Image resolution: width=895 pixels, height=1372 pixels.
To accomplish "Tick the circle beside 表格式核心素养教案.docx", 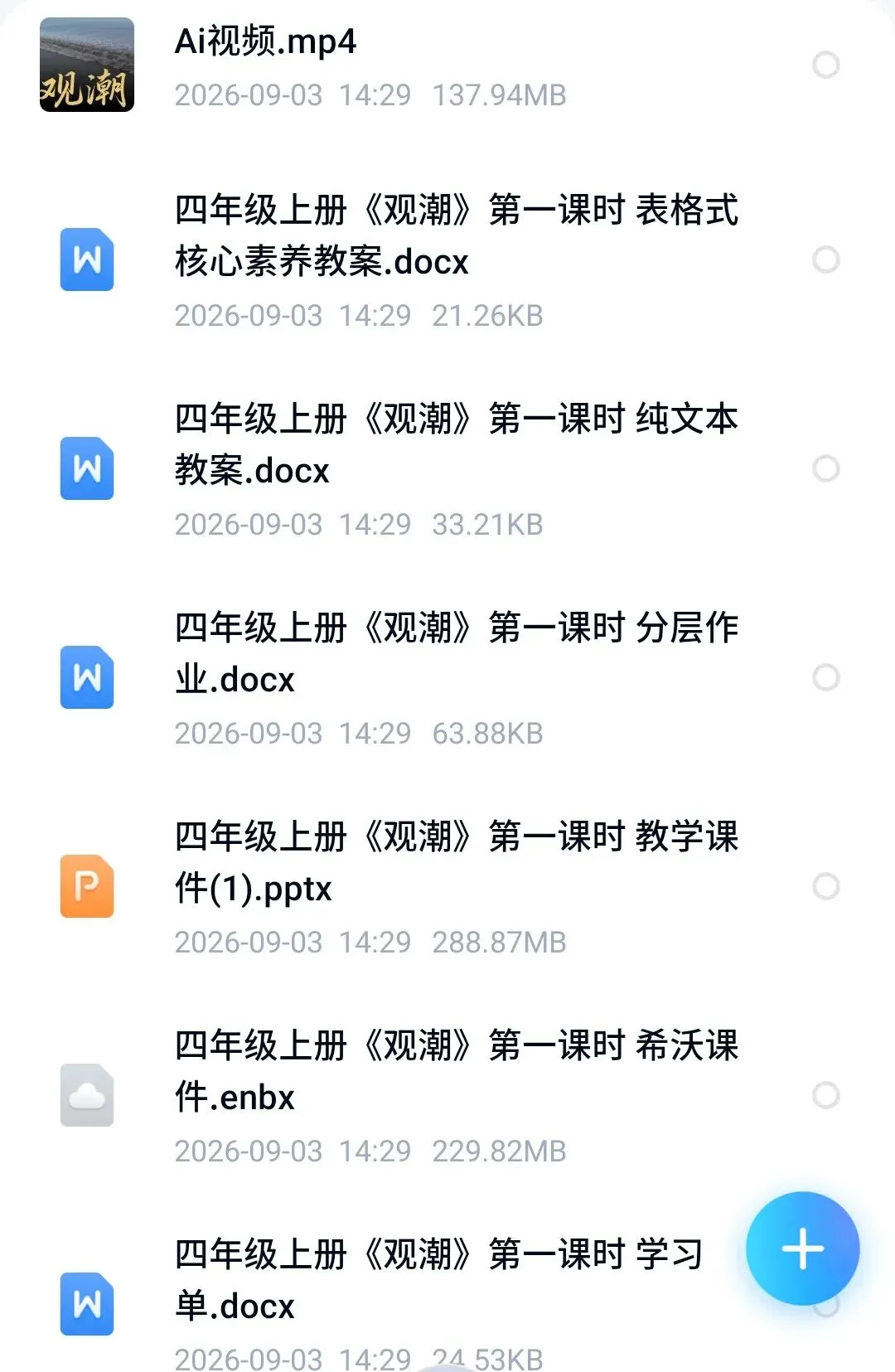I will 825,260.
